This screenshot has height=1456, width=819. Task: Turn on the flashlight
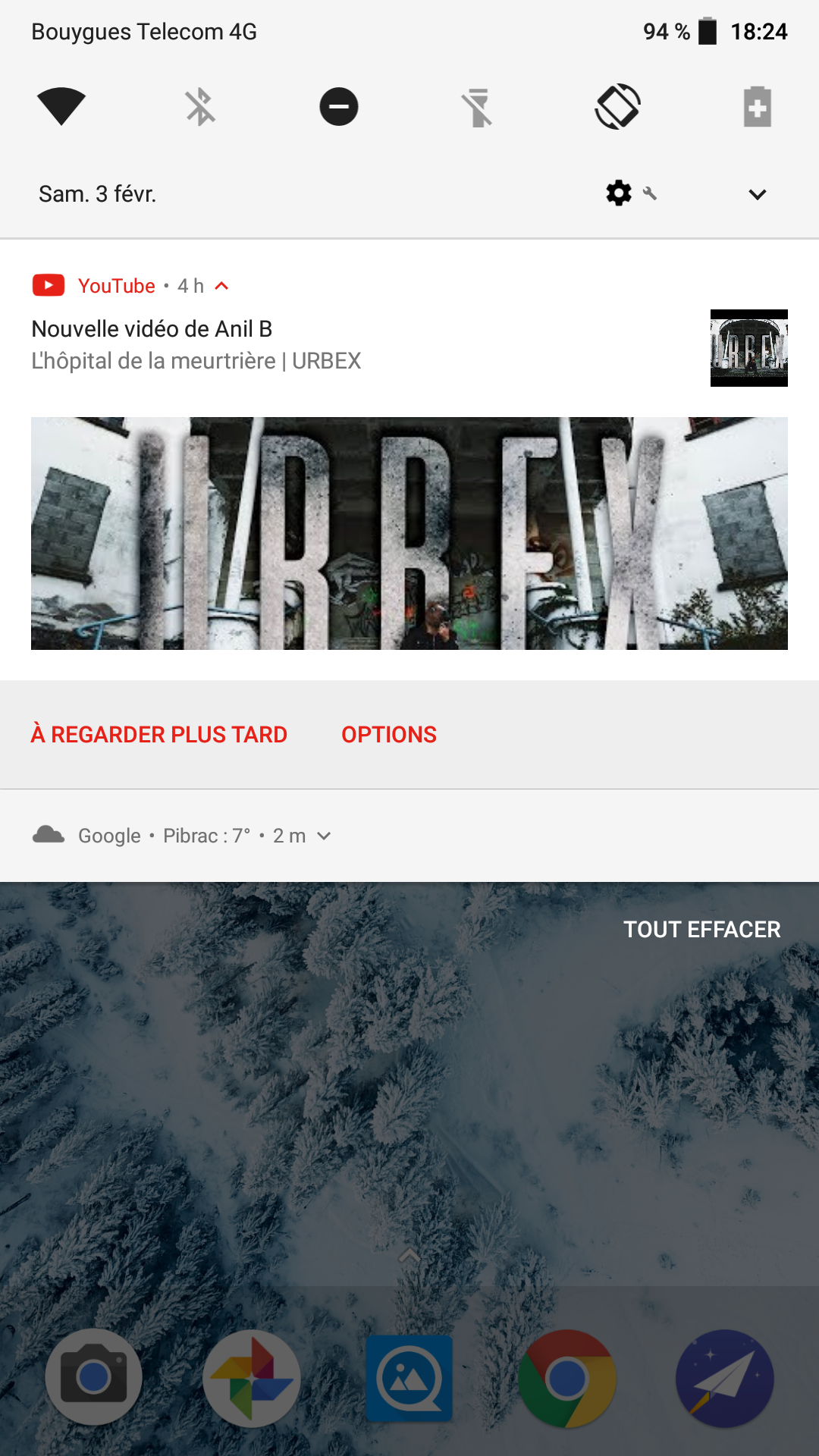(x=479, y=107)
